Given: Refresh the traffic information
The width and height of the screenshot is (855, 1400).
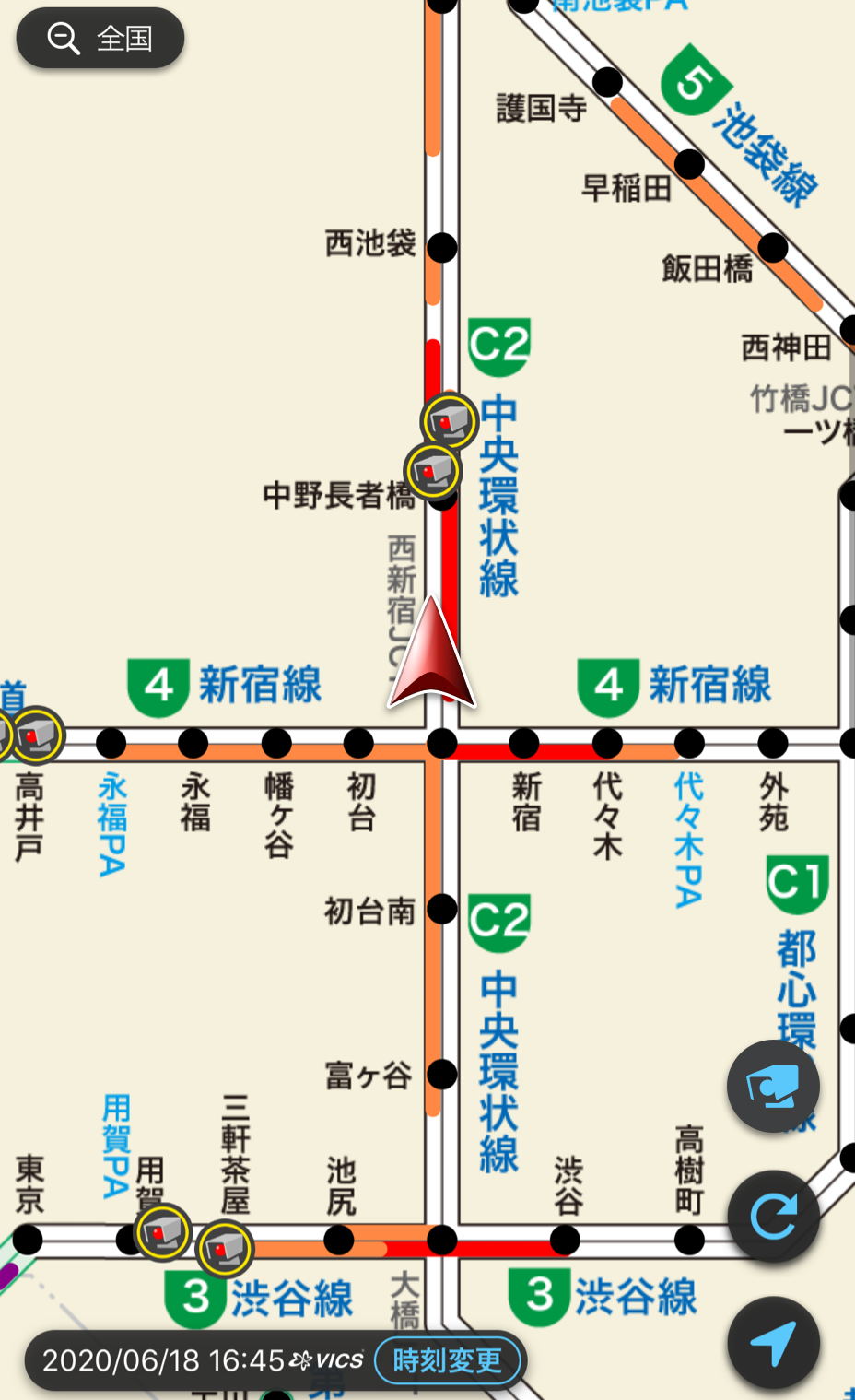Looking at the screenshot, I should click(x=773, y=1217).
